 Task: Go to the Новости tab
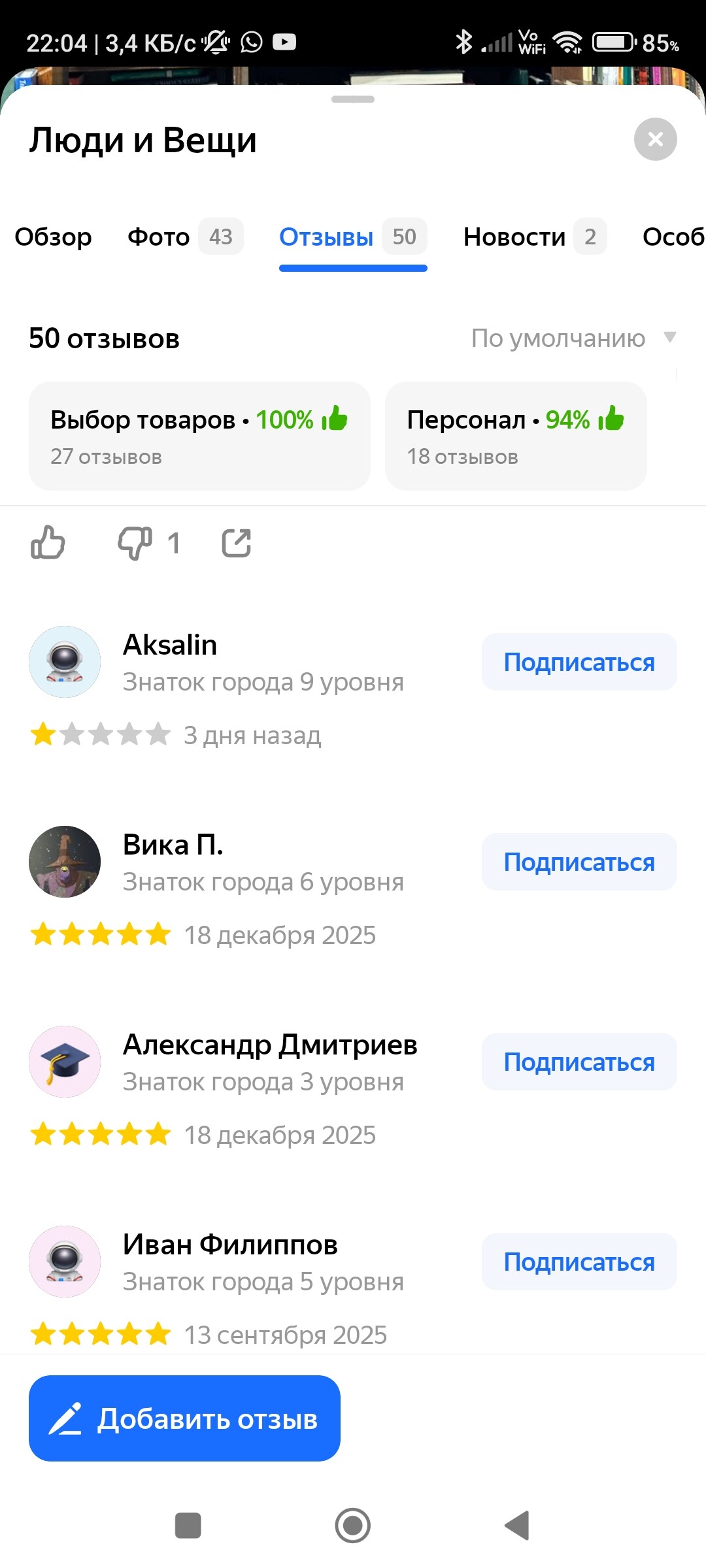[533, 237]
